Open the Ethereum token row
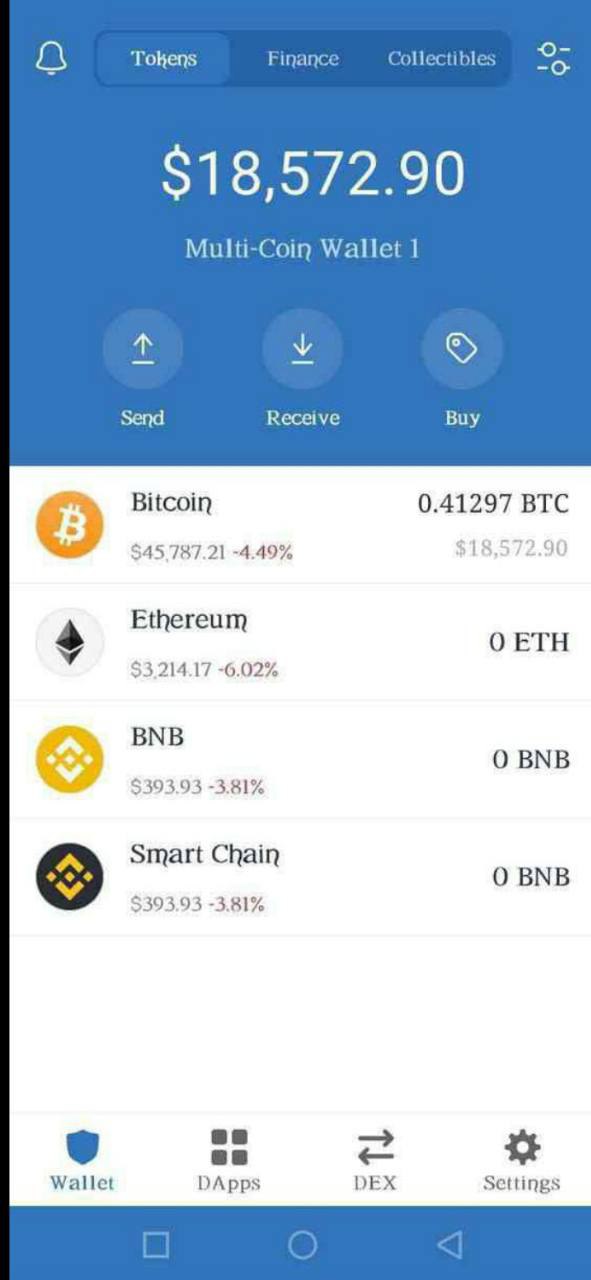This screenshot has height=1280, width=591. [x=300, y=642]
